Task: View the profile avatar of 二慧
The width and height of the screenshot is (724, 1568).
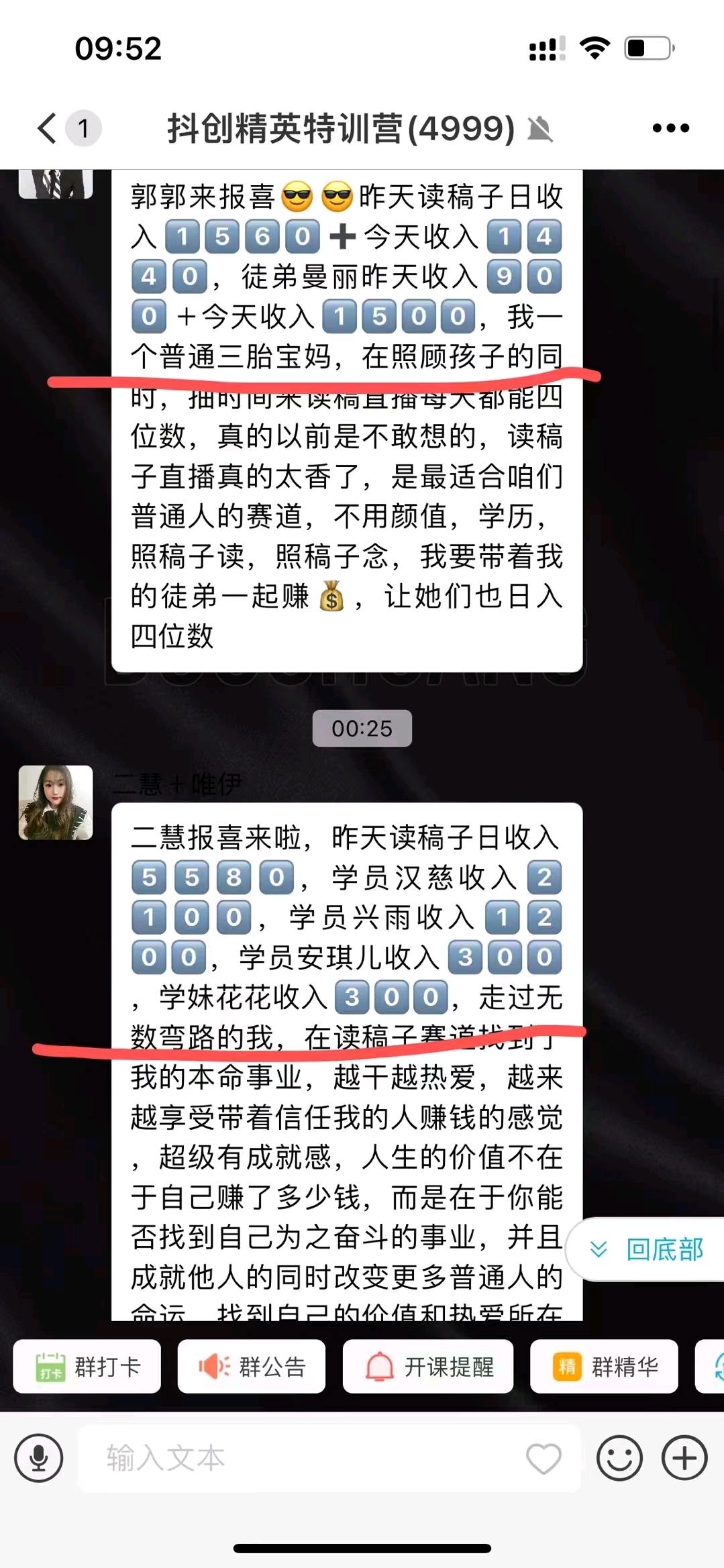Action: pyautogui.click(x=56, y=802)
